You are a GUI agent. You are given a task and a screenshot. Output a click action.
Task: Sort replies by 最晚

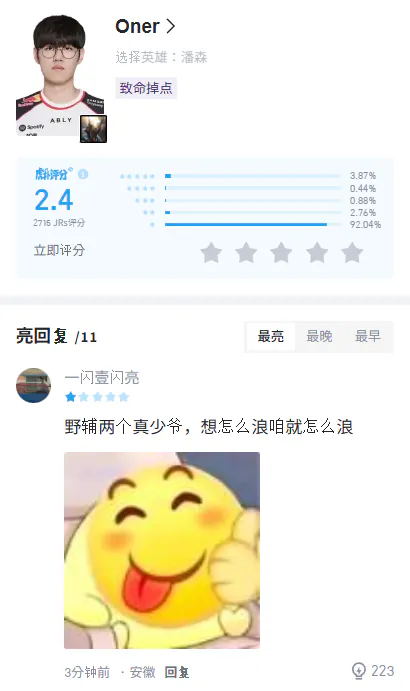[x=319, y=336]
